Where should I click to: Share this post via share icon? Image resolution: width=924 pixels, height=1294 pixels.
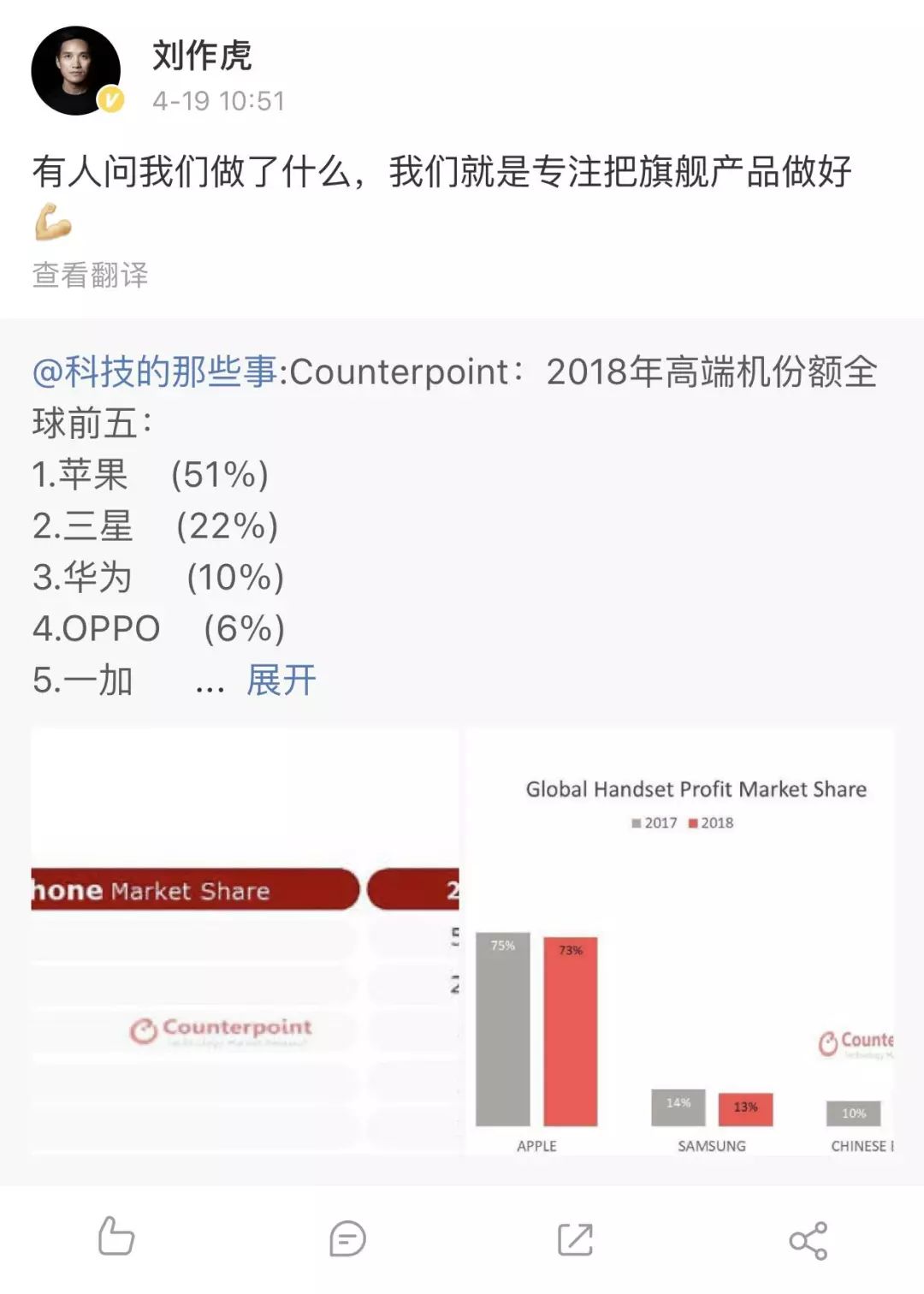[x=808, y=1240]
